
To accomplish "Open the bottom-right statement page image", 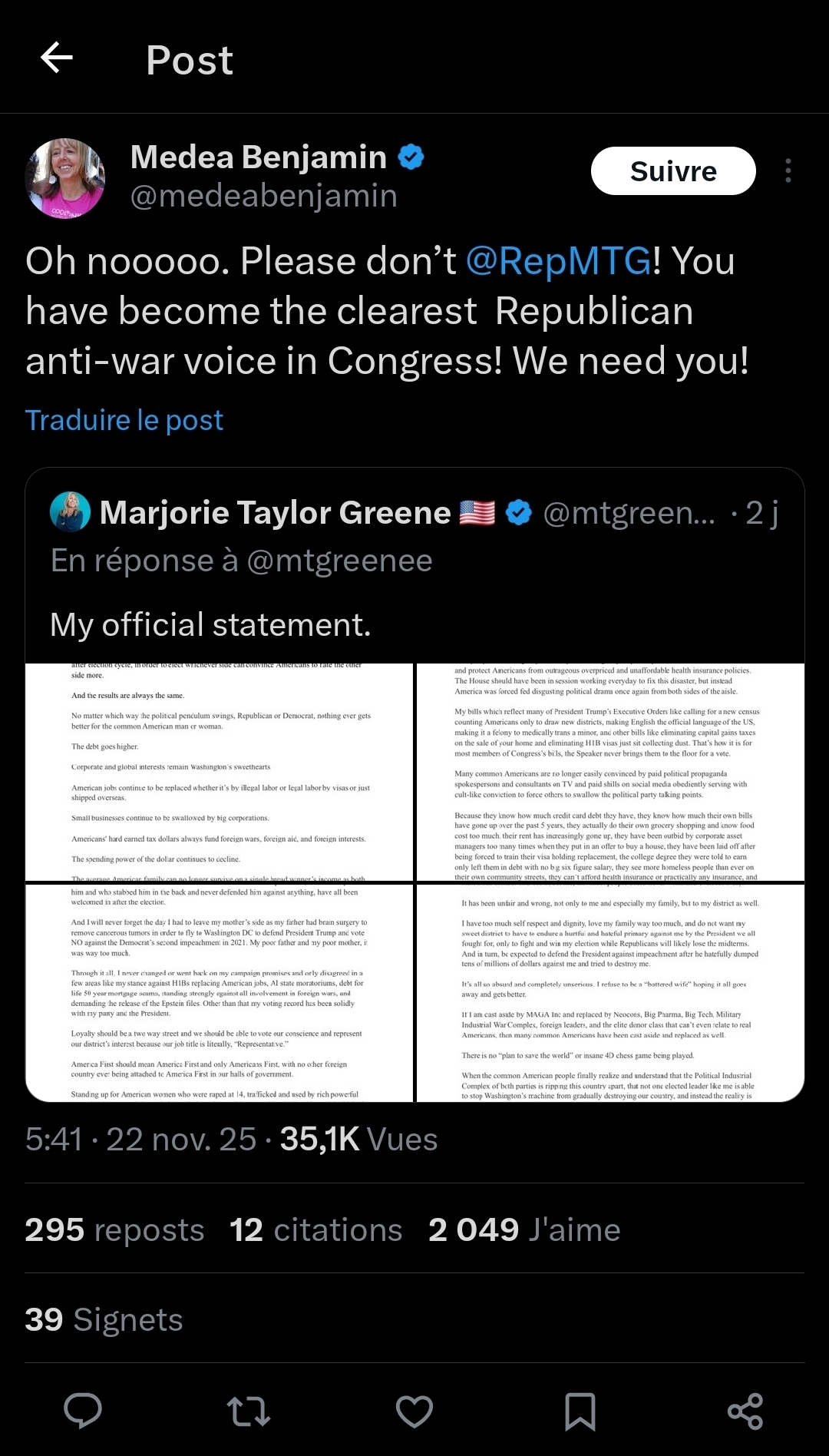I will pyautogui.click(x=610, y=992).
